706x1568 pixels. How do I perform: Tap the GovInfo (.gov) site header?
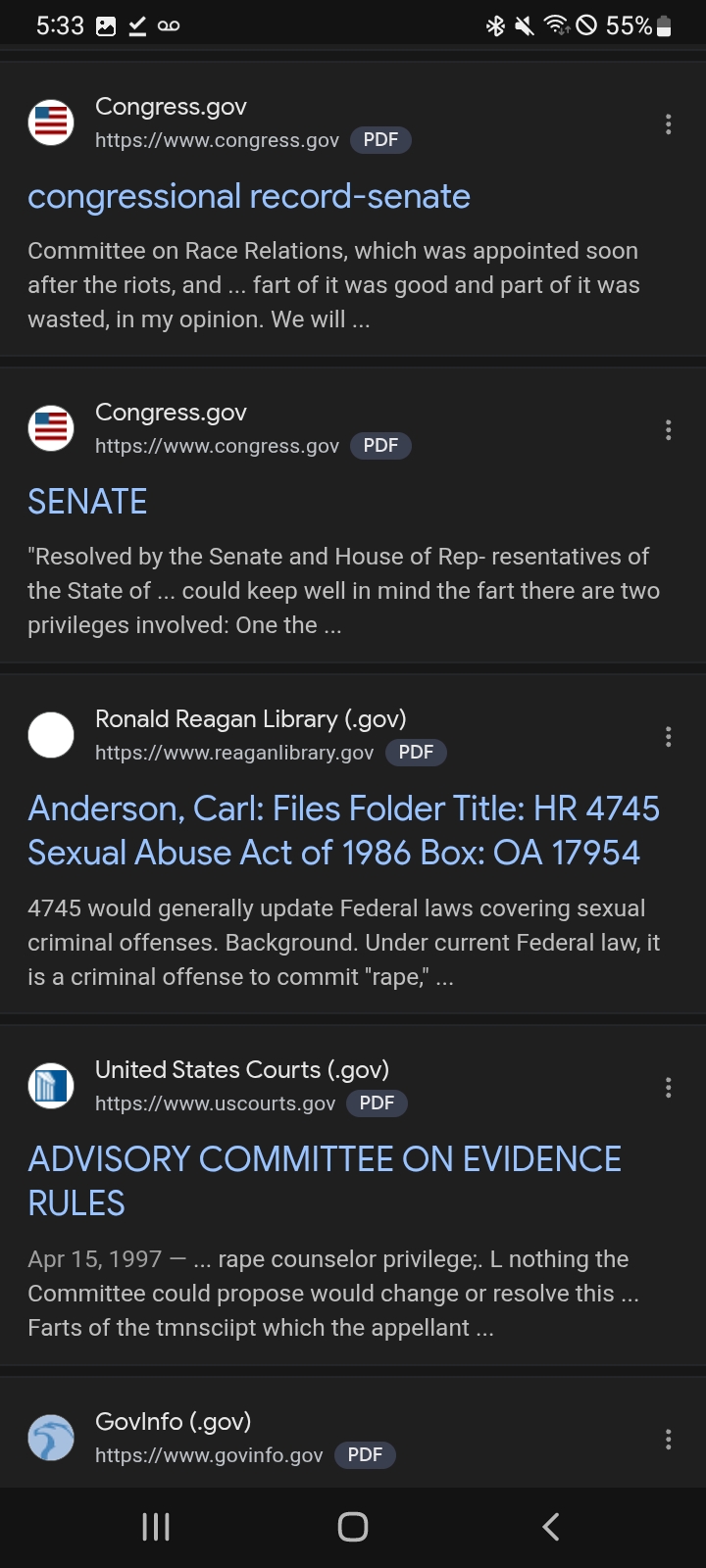point(212,1438)
